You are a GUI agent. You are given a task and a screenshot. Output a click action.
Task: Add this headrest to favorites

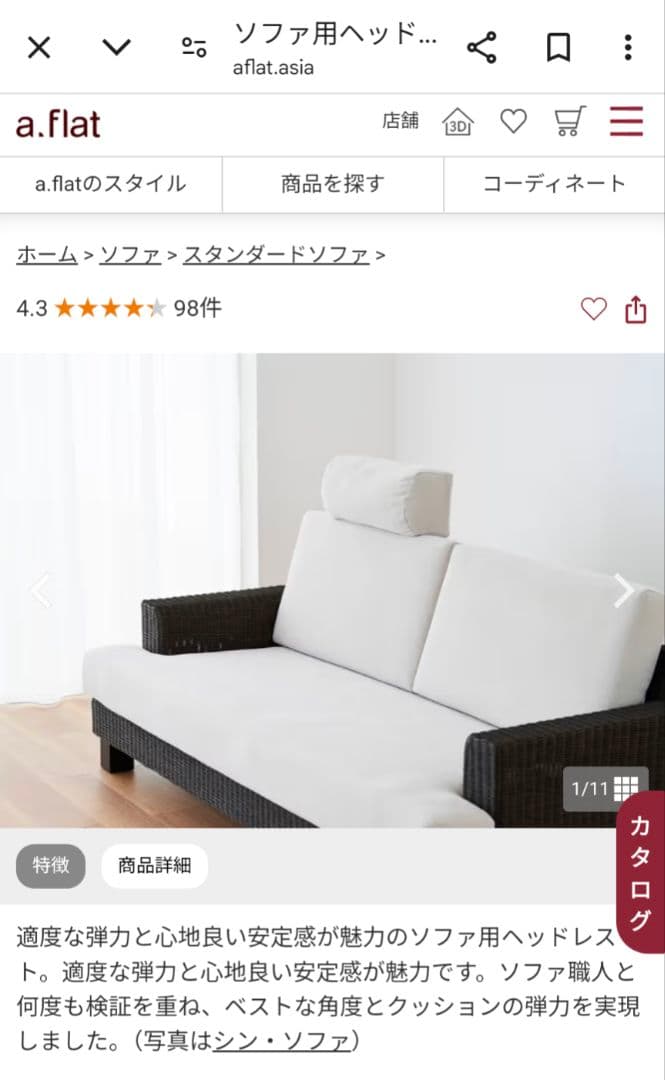pos(594,310)
